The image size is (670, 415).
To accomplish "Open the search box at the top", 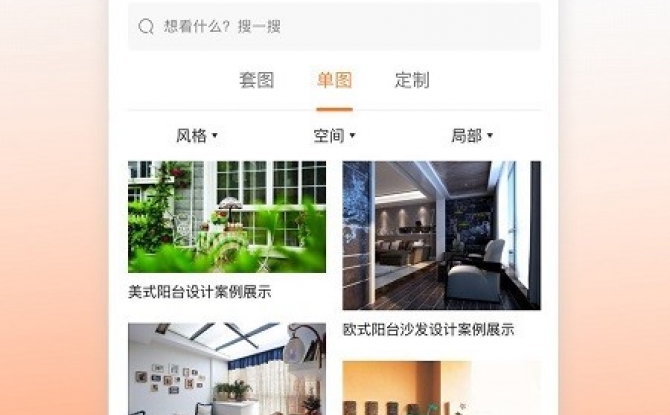I will [x=334, y=27].
